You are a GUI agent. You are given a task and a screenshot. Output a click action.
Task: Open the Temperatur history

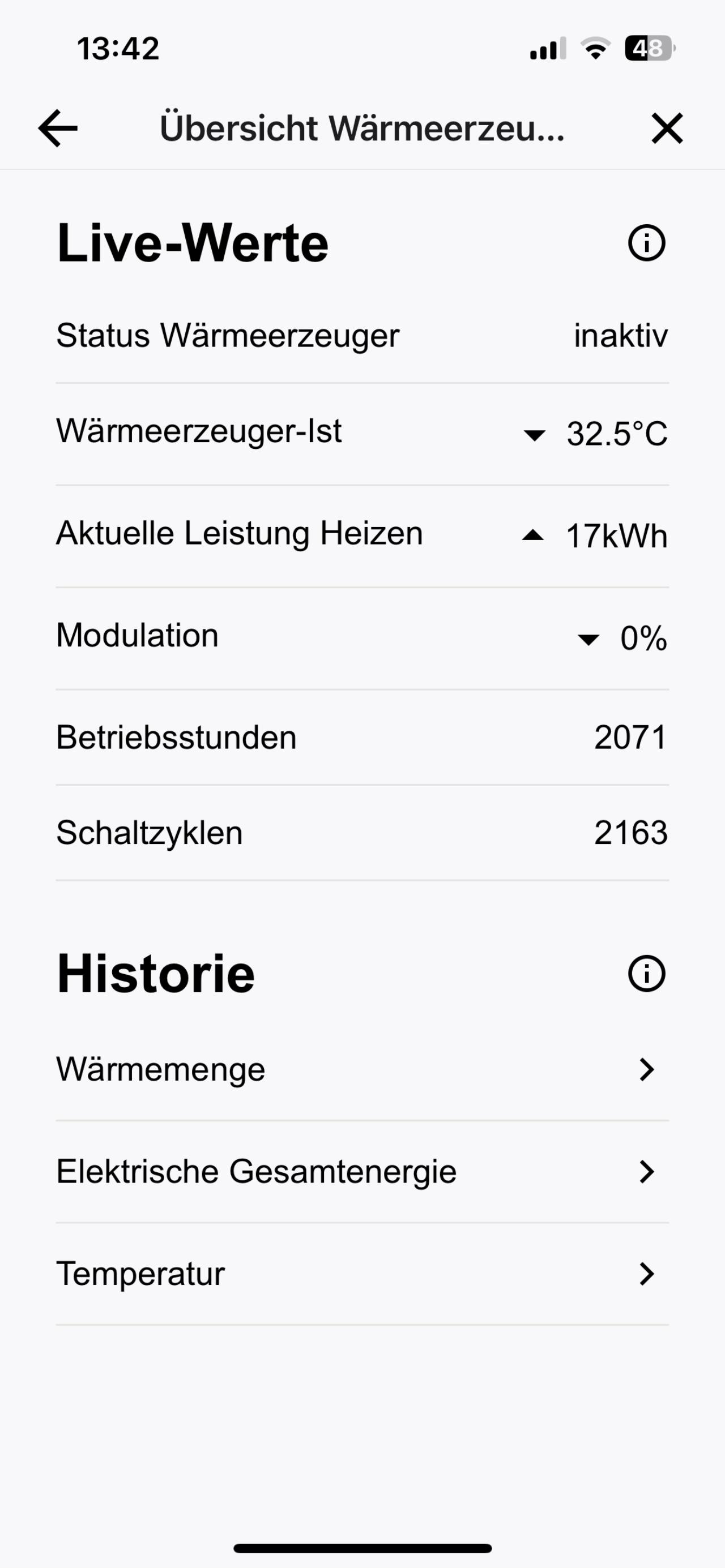point(362,1274)
